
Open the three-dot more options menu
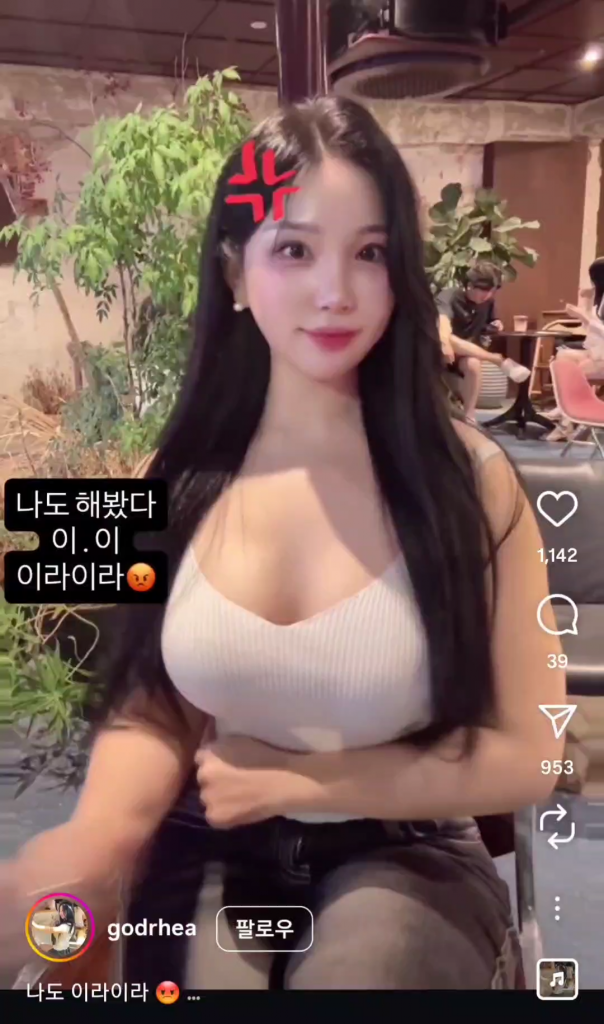coord(557,908)
